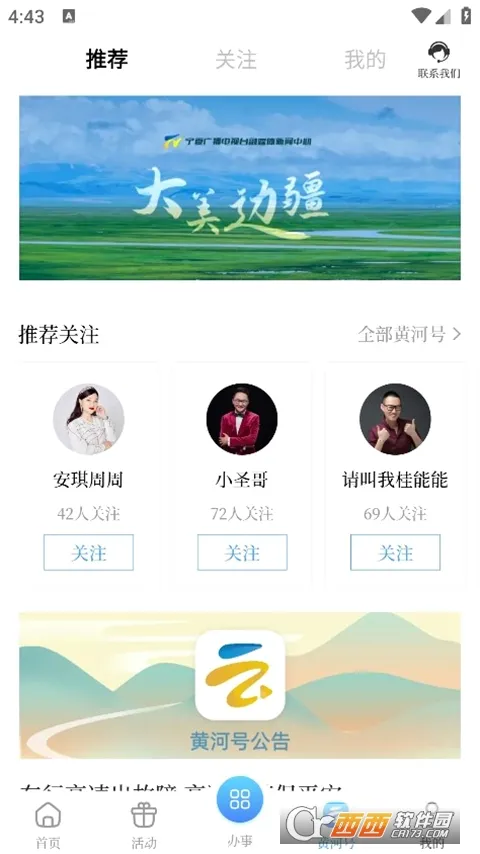Open 请叫我桂能能's profile avatar

tap(395, 419)
